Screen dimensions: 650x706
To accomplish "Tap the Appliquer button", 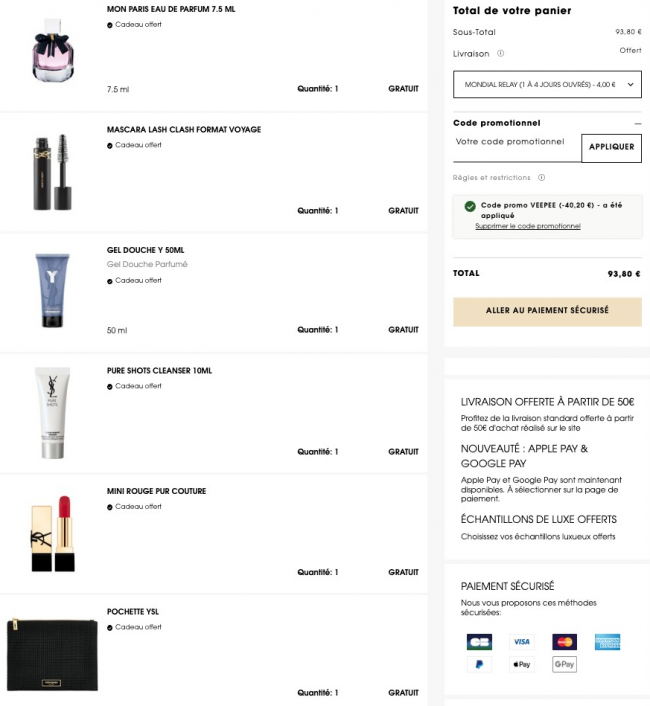I will click(x=611, y=147).
